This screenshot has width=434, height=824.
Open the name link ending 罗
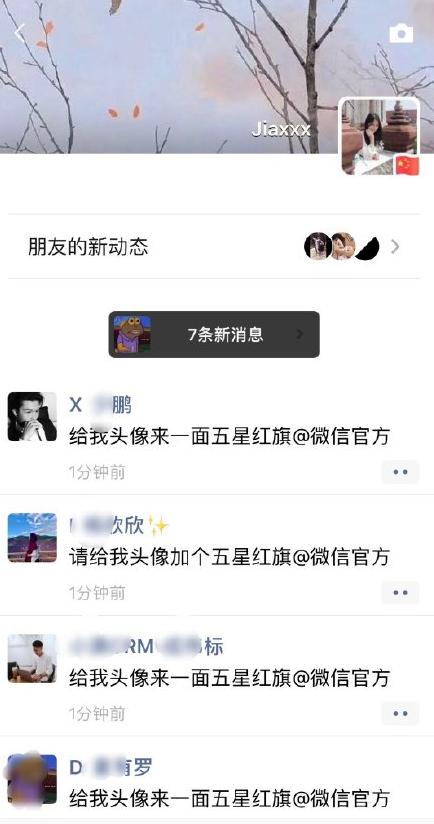tap(111, 768)
